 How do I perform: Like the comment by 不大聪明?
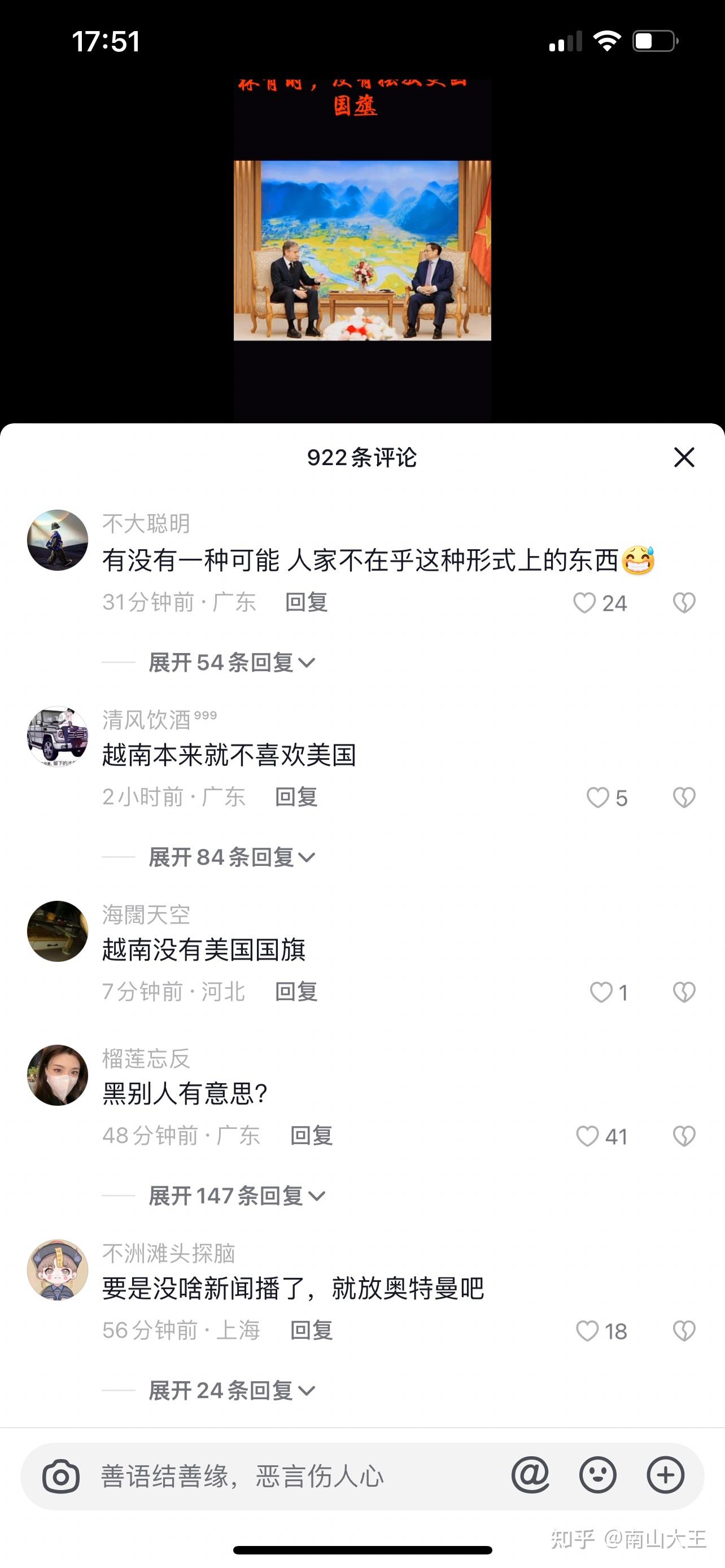tap(584, 603)
